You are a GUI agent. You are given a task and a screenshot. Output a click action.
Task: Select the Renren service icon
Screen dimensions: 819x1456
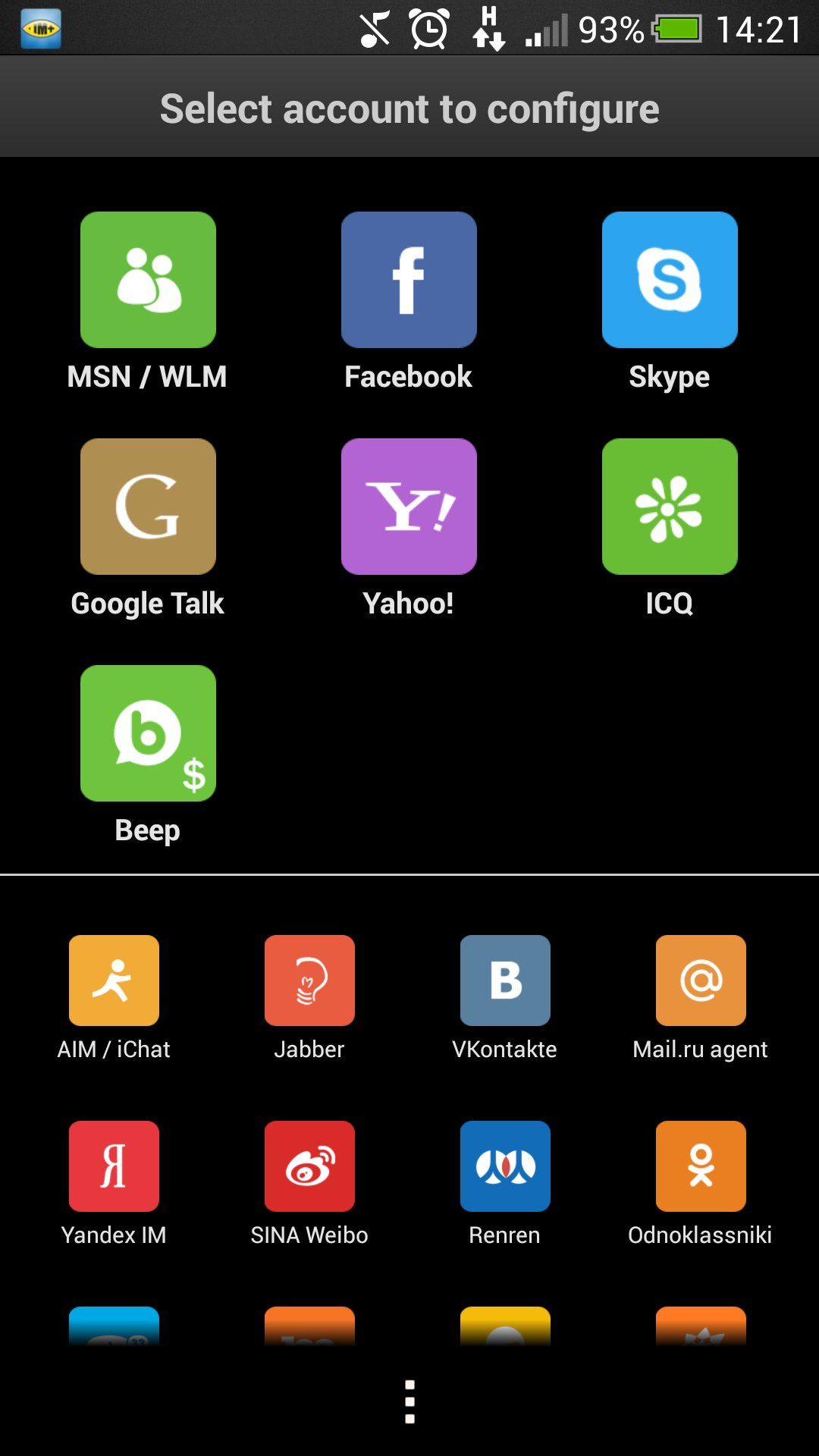point(504,1166)
